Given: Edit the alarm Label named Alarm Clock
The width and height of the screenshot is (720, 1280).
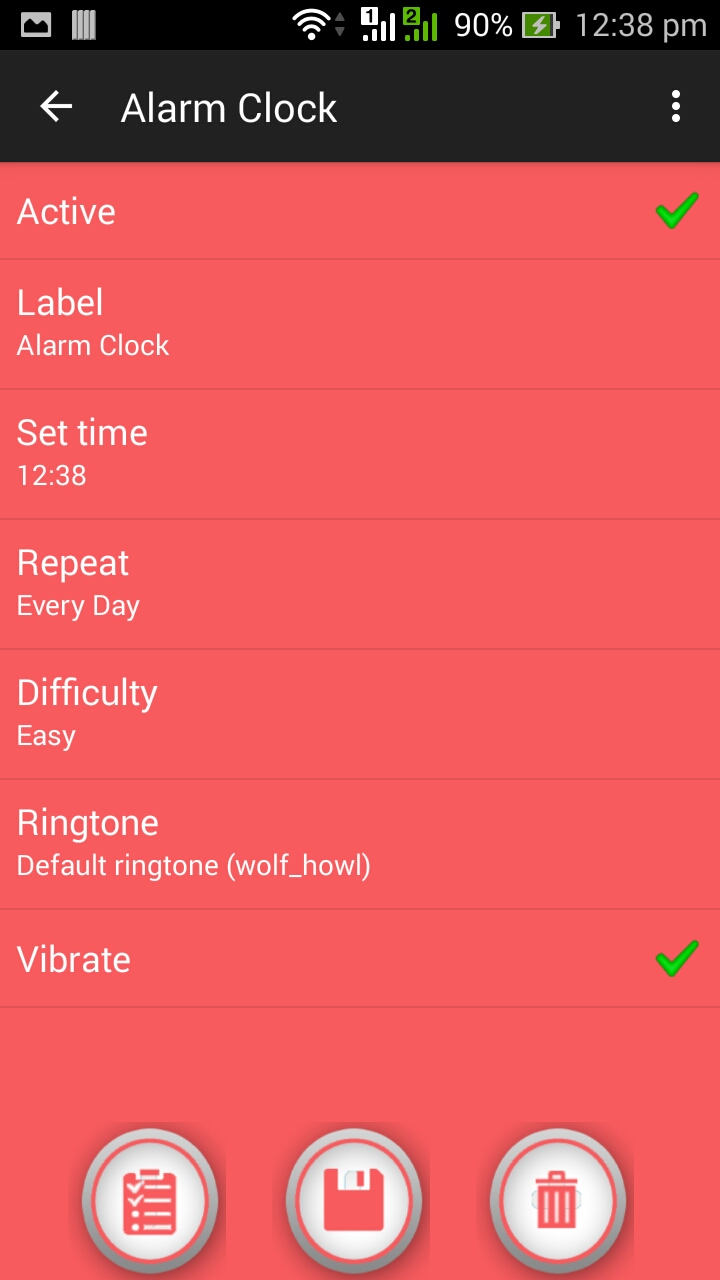Looking at the screenshot, I should 360,322.
